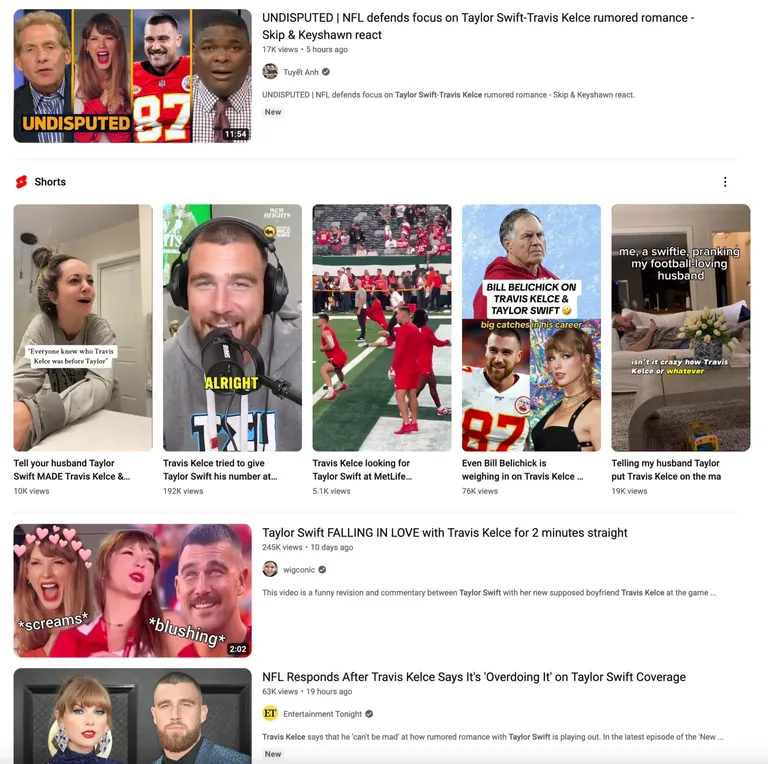
Task: Play the 'Telling my husband Taylor' short
Action: (x=680, y=328)
